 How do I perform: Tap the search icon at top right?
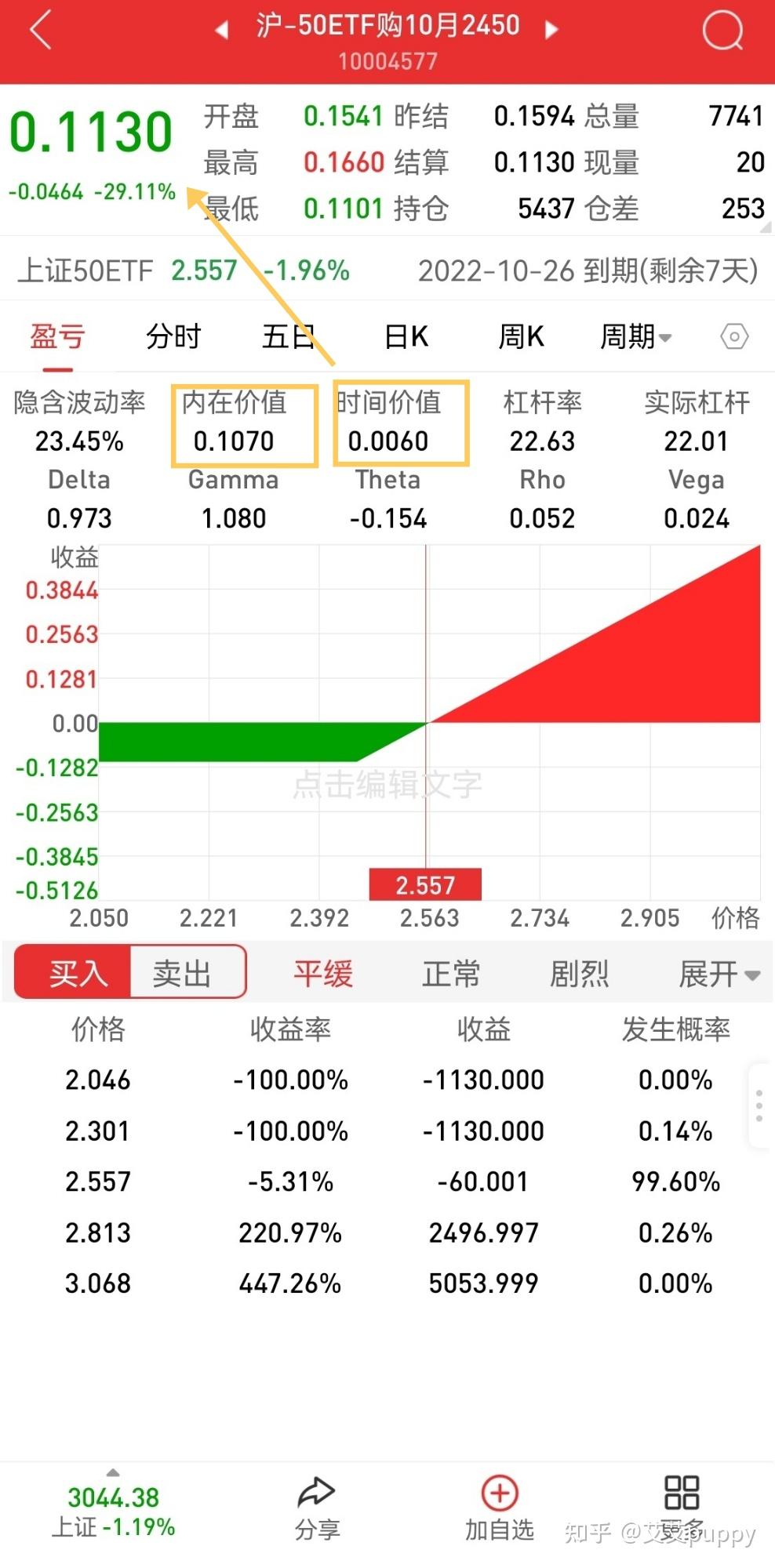[722, 31]
